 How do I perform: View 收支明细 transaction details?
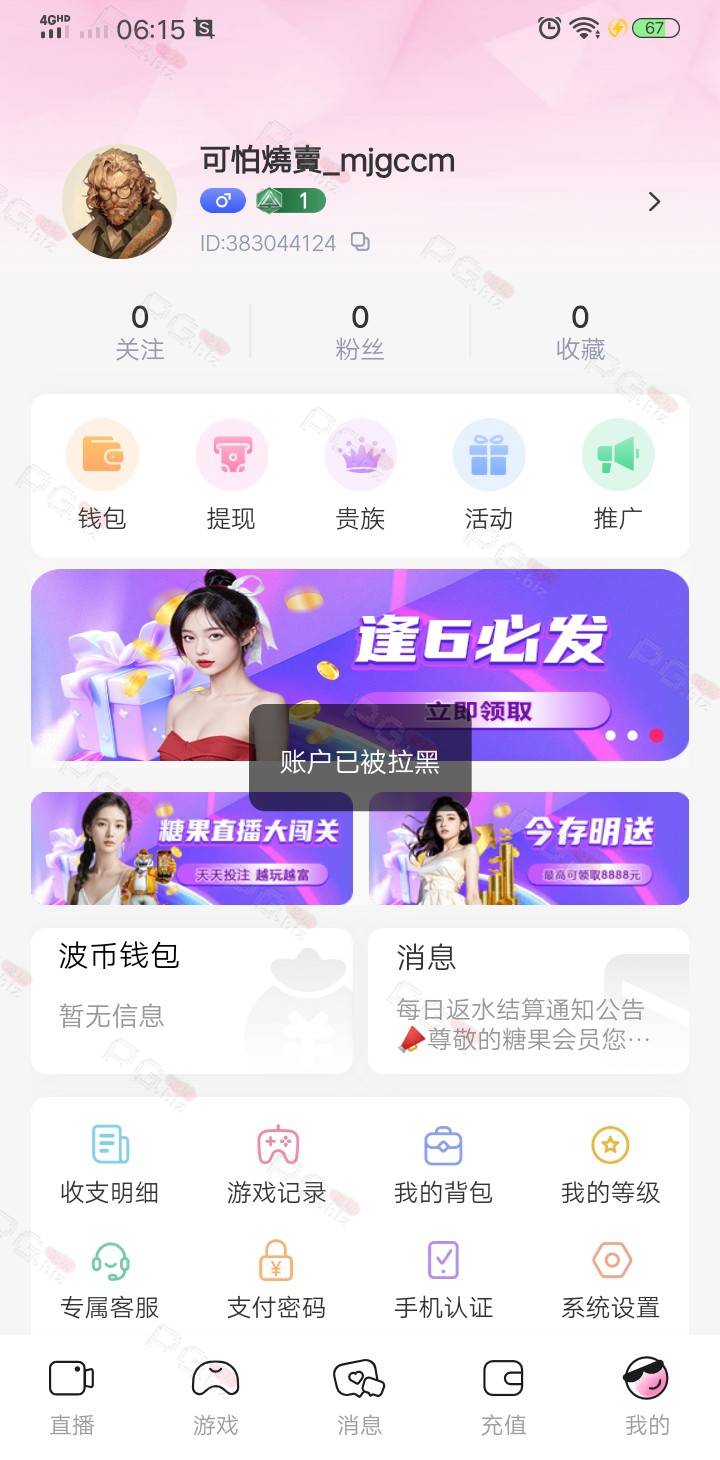tap(110, 1166)
